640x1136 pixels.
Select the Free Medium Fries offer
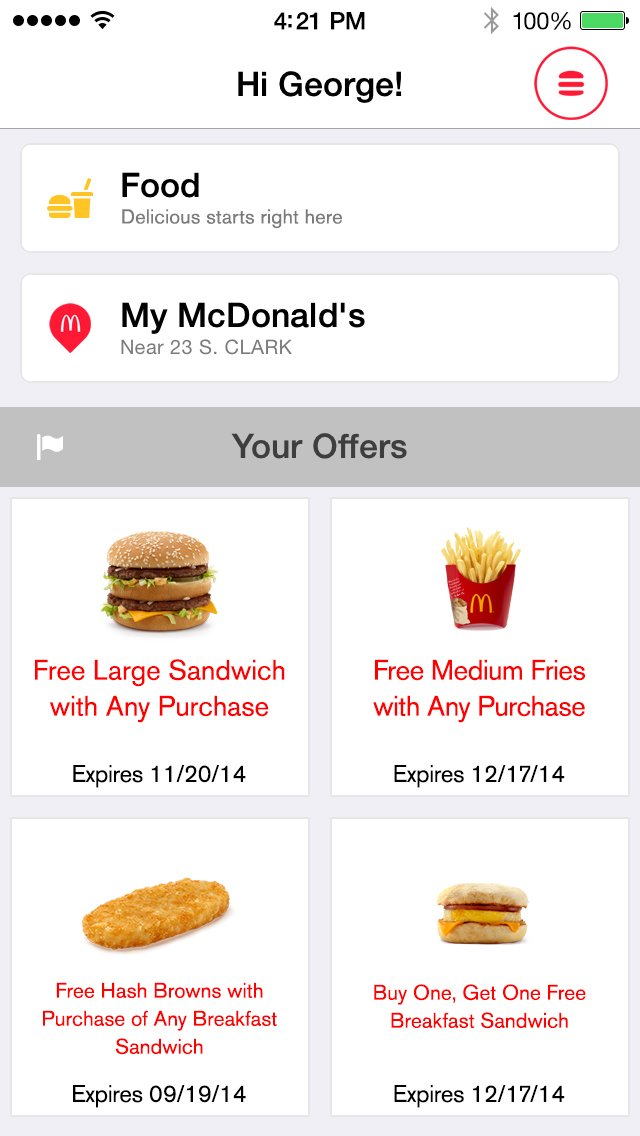[x=480, y=647]
